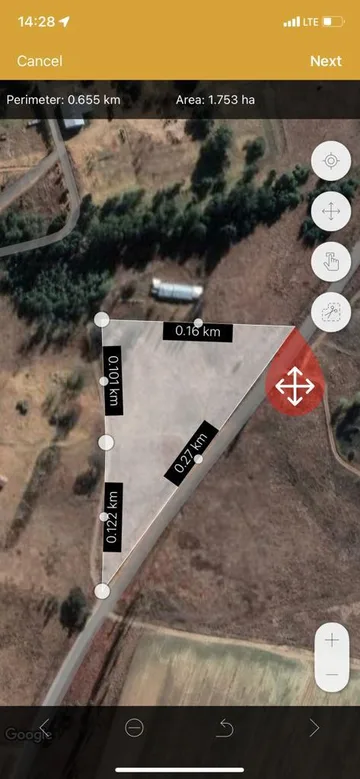360x779 pixels.
Task: Remove point with the circled minus icon
Action: click(x=134, y=728)
